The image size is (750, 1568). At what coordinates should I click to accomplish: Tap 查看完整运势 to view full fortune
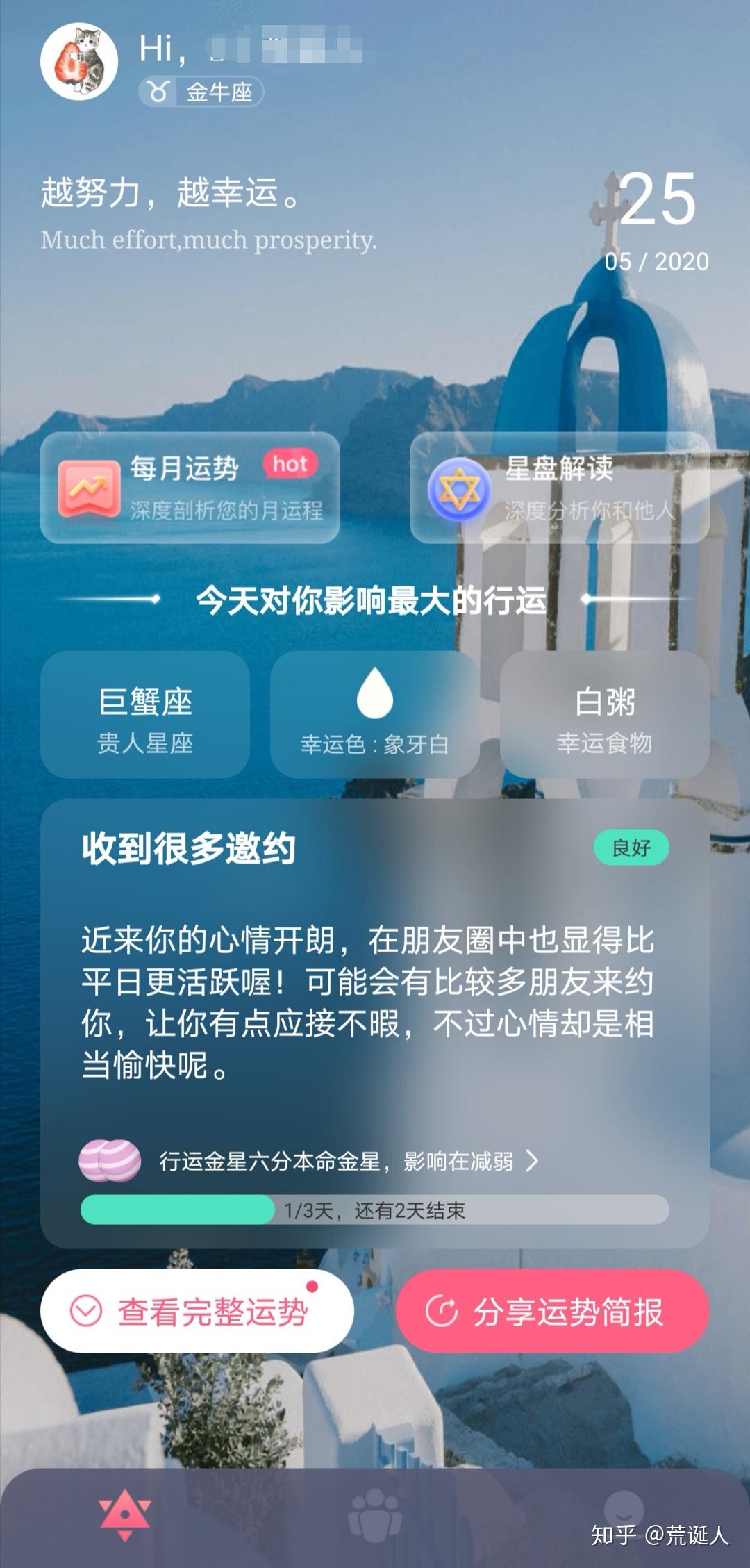coord(197,1312)
